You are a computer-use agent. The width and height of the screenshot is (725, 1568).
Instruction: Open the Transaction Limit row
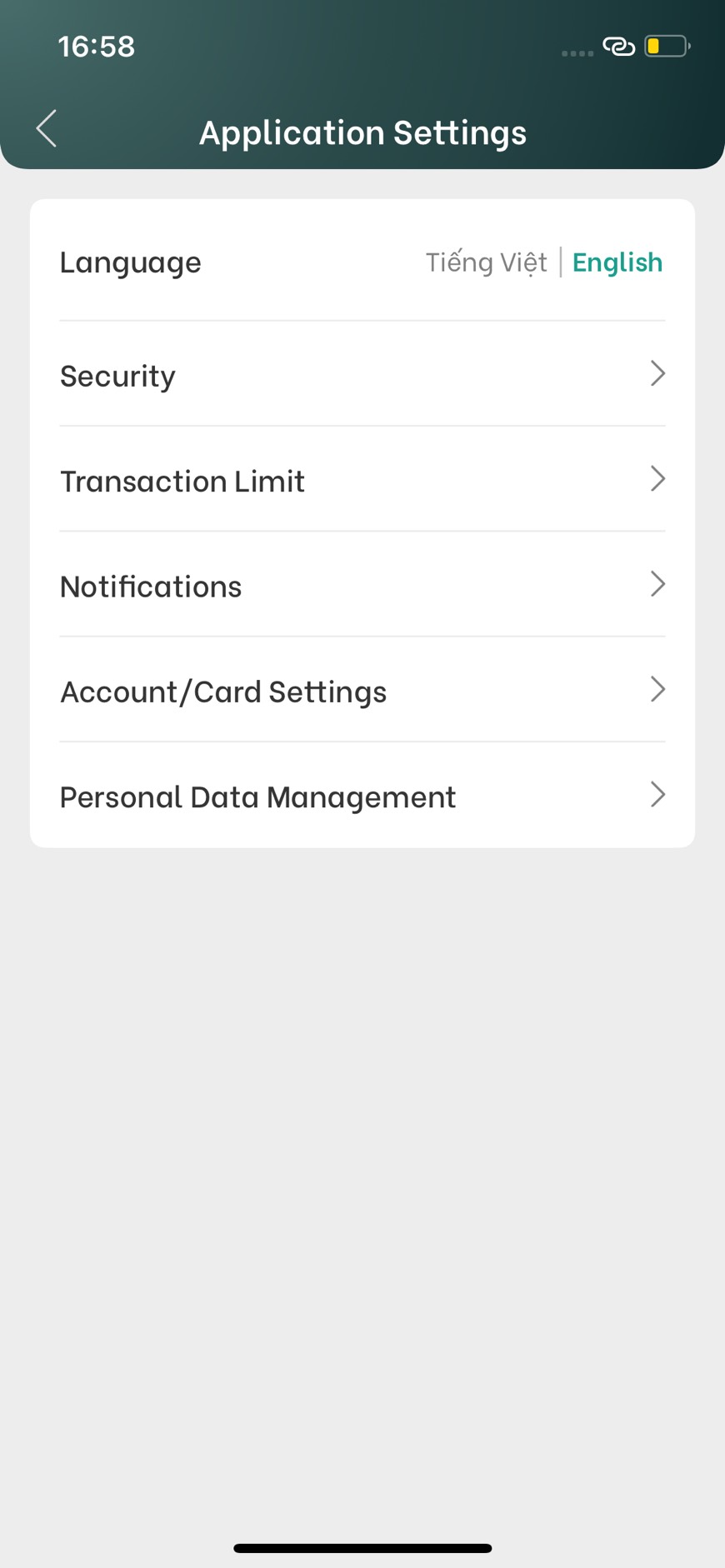[x=362, y=481]
